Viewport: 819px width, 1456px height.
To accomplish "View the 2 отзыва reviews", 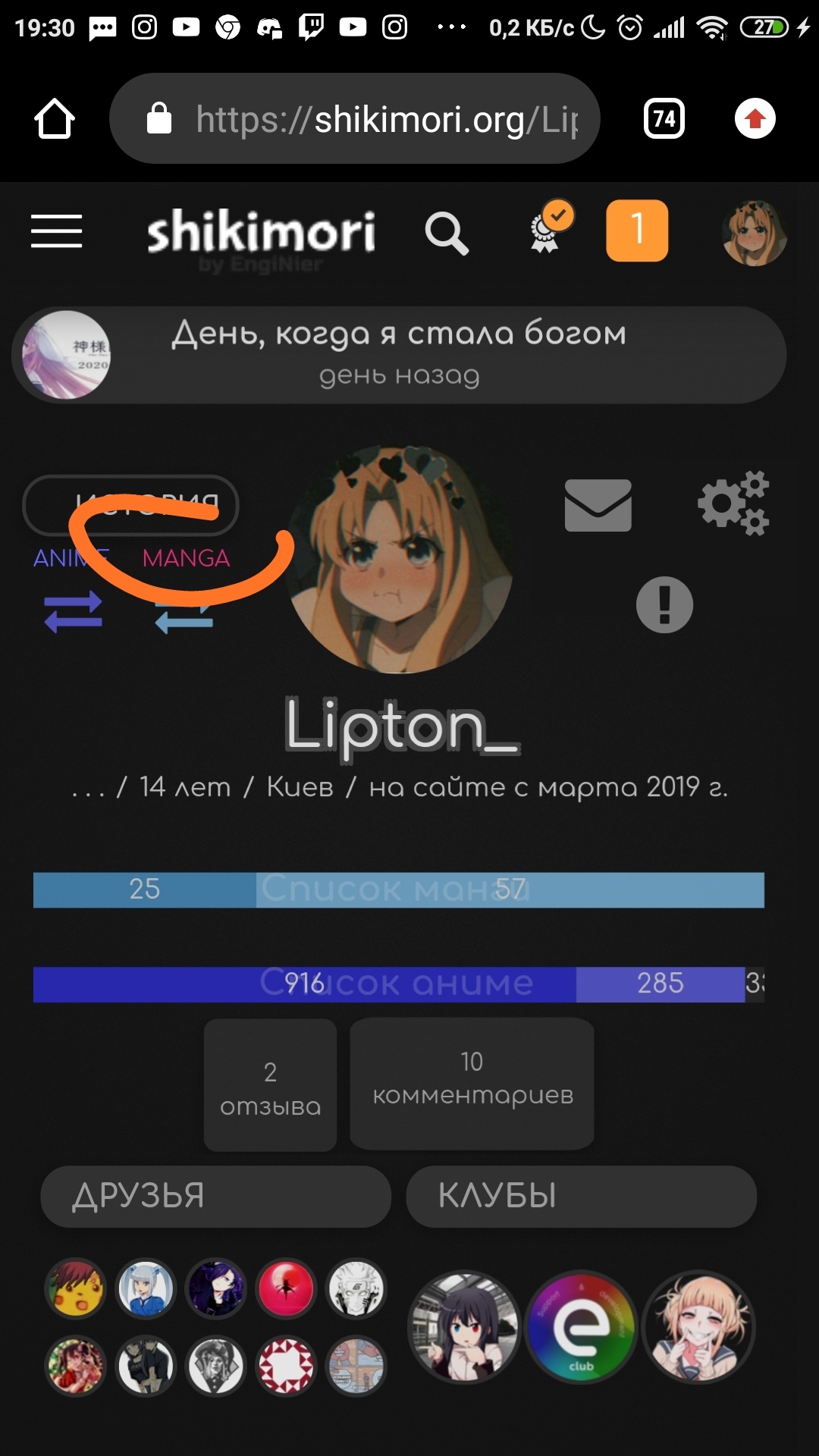I will (x=270, y=1084).
